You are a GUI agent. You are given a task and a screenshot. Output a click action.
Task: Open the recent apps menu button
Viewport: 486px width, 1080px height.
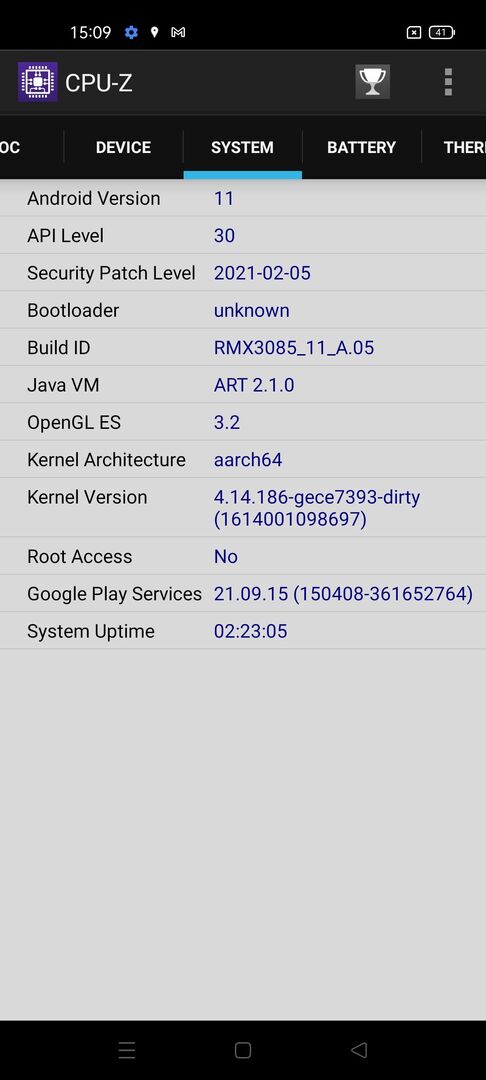(x=127, y=1050)
